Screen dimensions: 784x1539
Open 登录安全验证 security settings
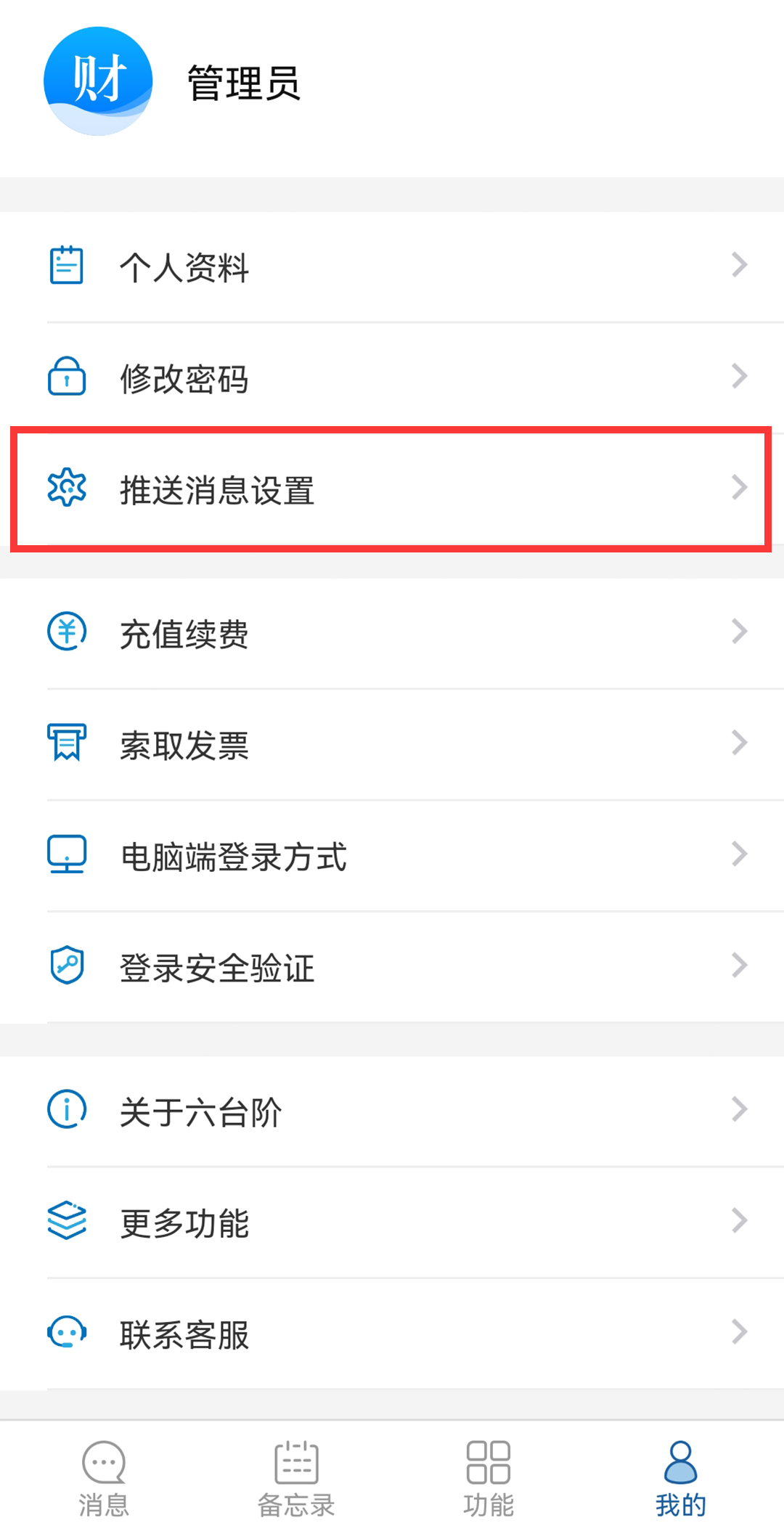pyautogui.click(x=392, y=966)
